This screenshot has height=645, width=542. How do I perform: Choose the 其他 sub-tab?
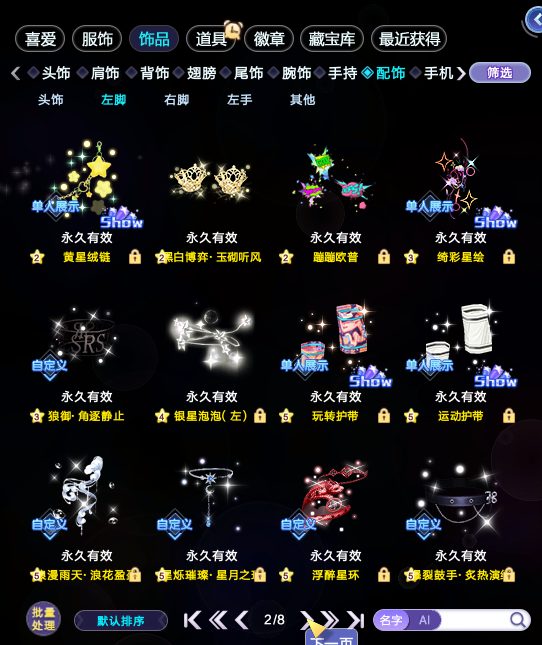pyautogui.click(x=302, y=100)
